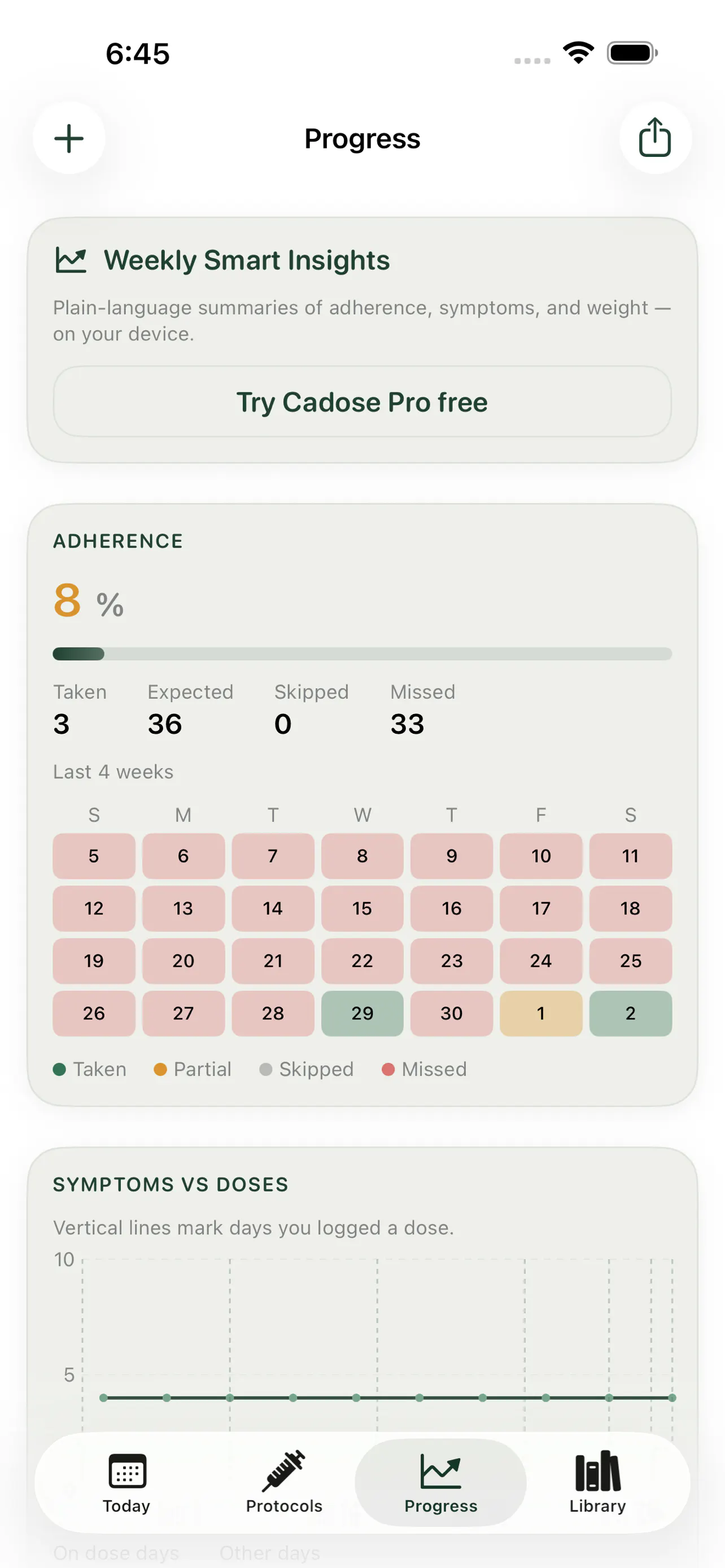This screenshot has width=725, height=1568.
Task: Select day 29 in the adherence calendar
Action: tap(362, 1014)
